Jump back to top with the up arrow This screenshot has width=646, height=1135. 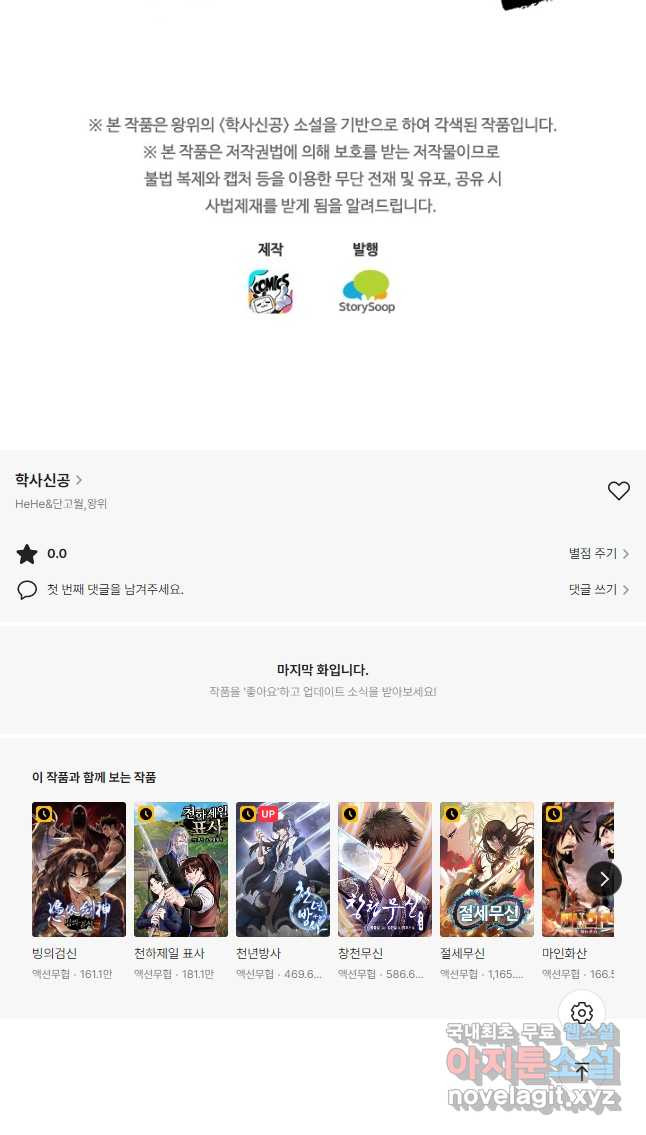(582, 1072)
